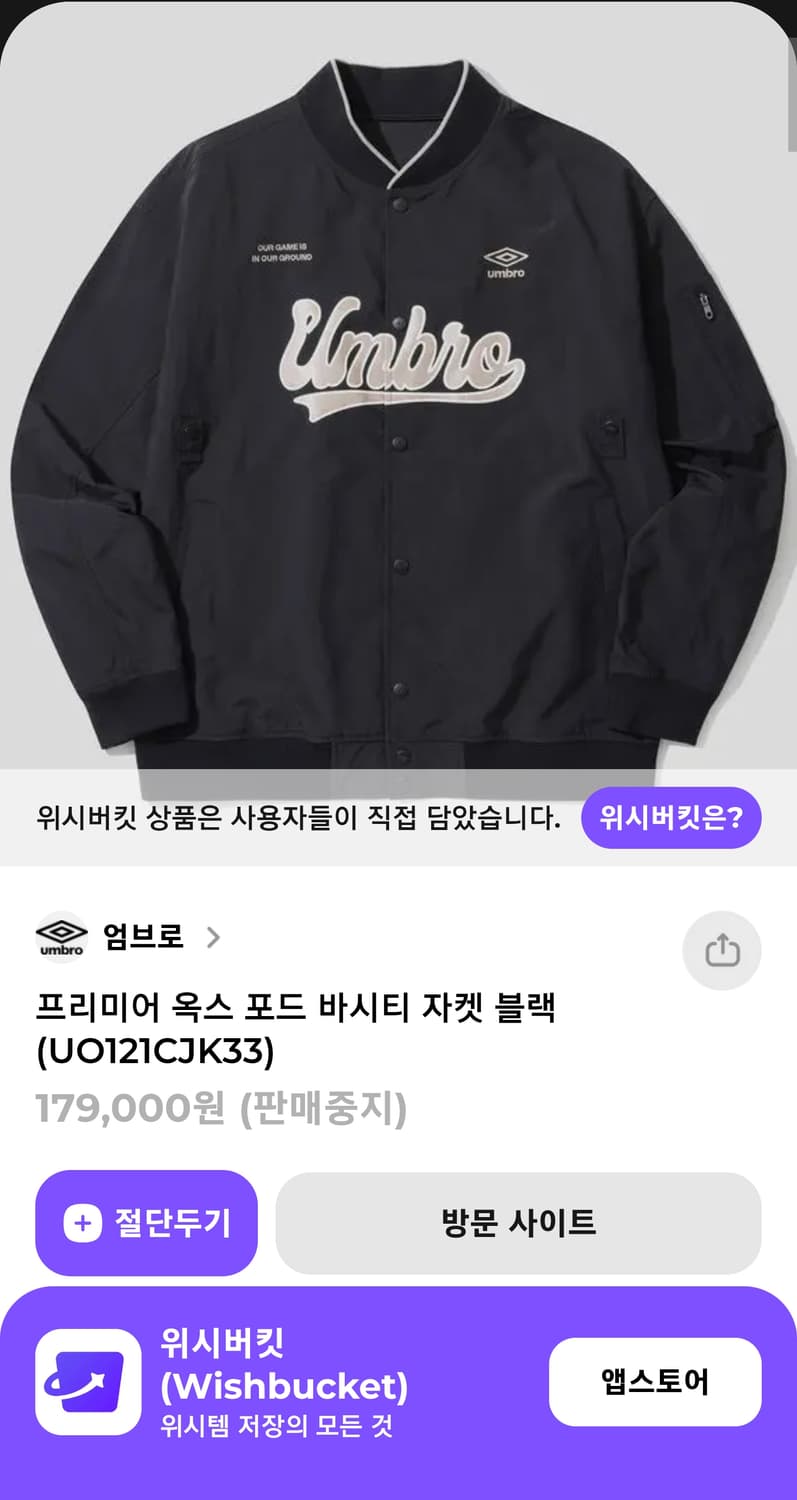Tap the jacket product photo
The height and width of the screenshot is (1500, 797).
pyautogui.click(x=398, y=400)
